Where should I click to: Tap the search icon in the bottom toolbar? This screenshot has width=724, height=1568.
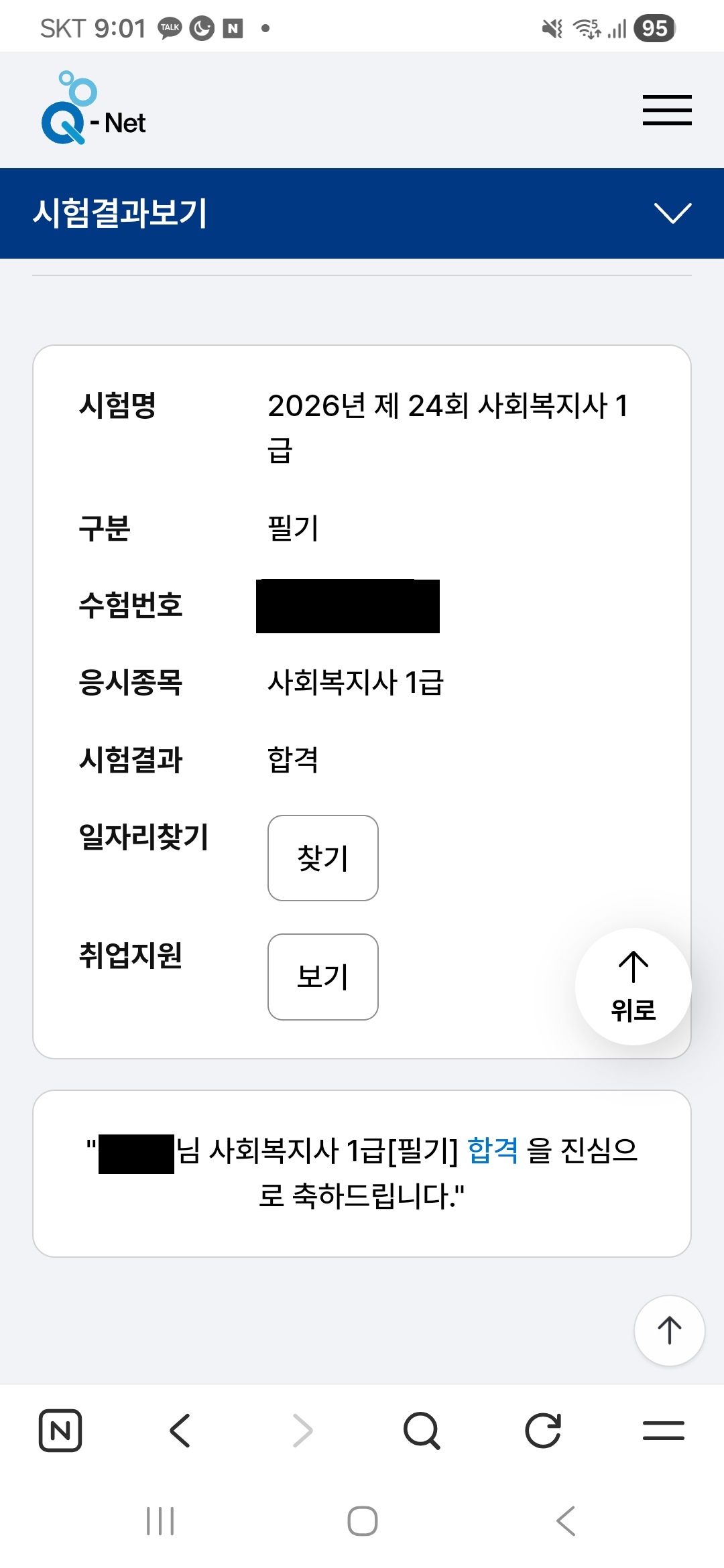(420, 1431)
